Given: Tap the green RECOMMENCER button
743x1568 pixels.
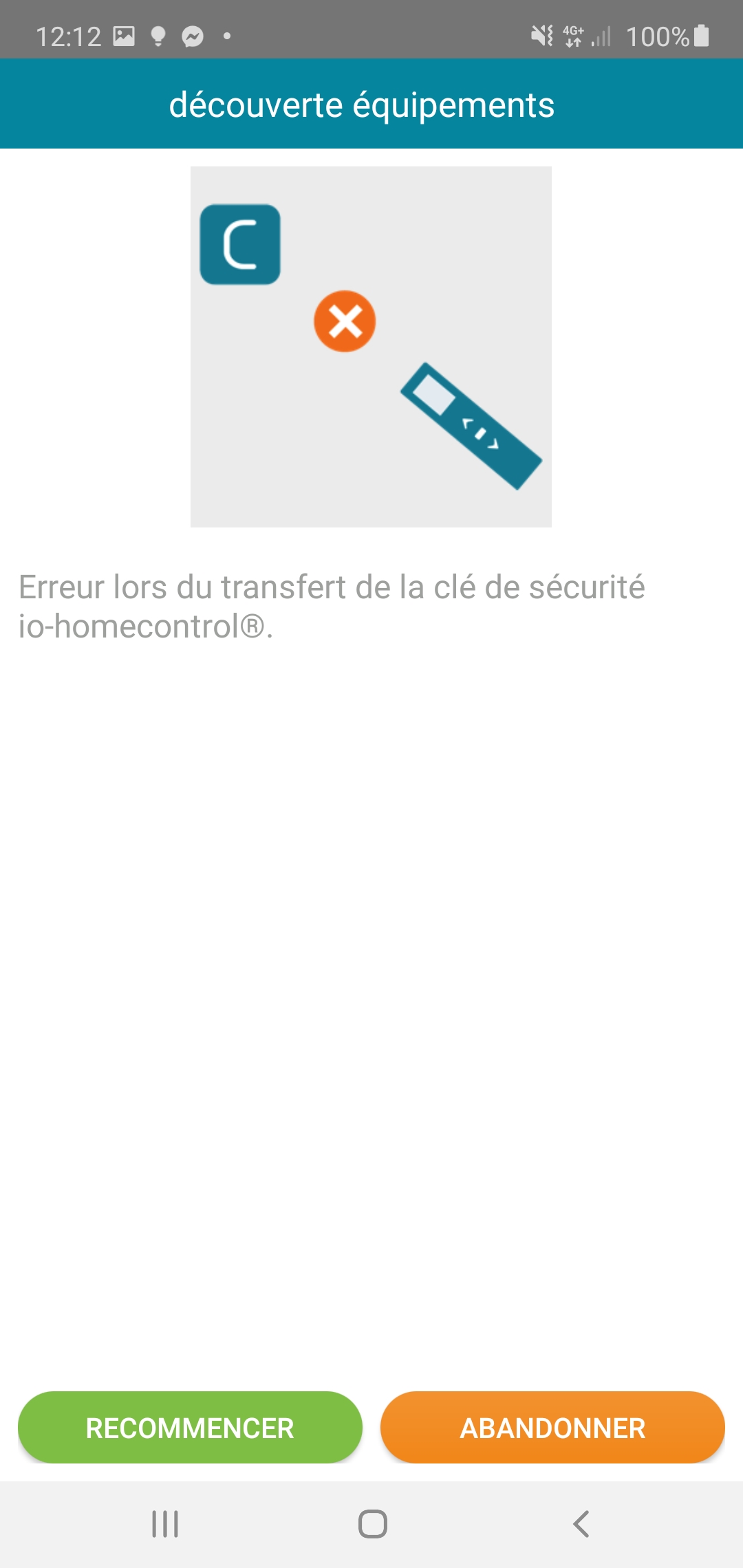Looking at the screenshot, I should pos(190,1427).
